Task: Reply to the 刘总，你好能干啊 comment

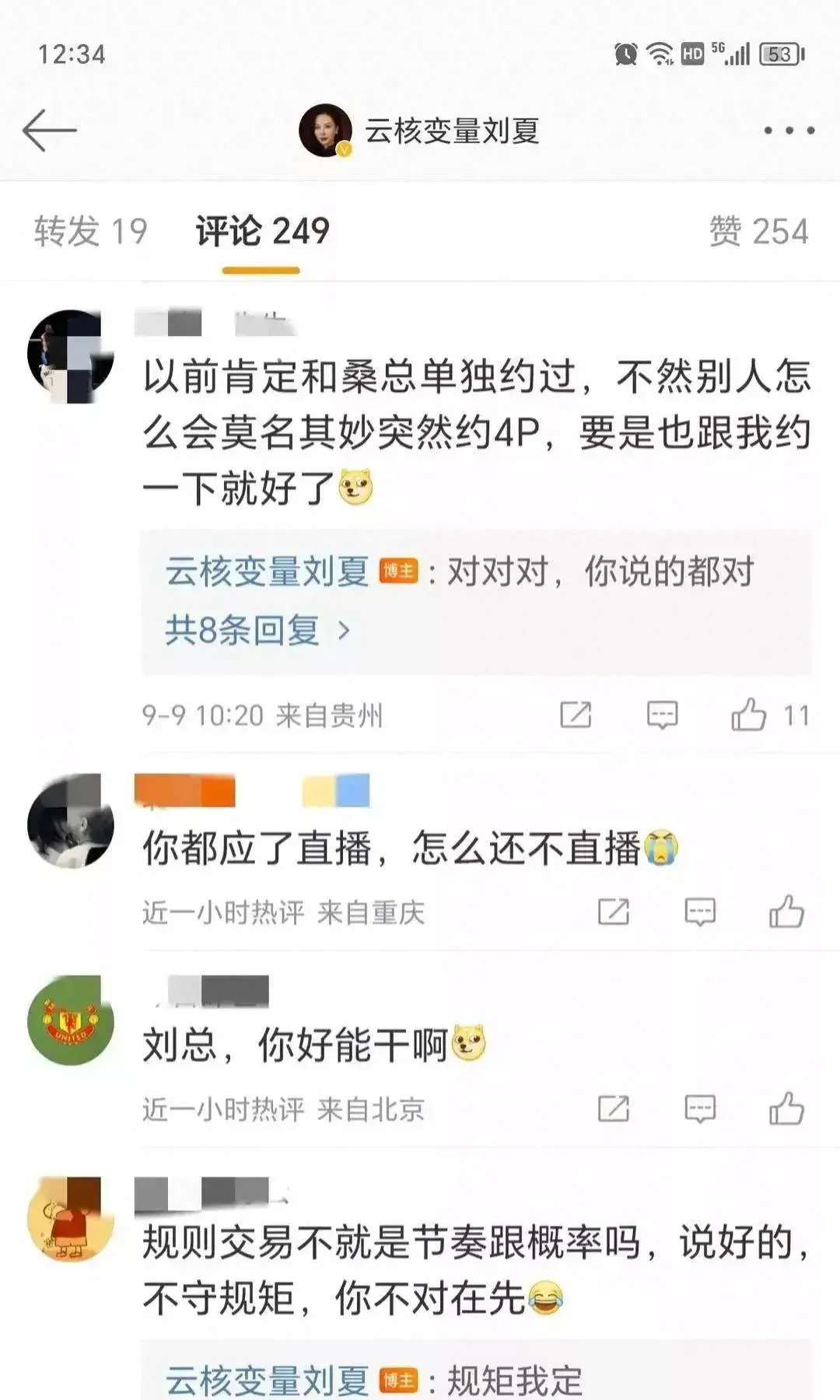Action: pyautogui.click(x=699, y=1108)
